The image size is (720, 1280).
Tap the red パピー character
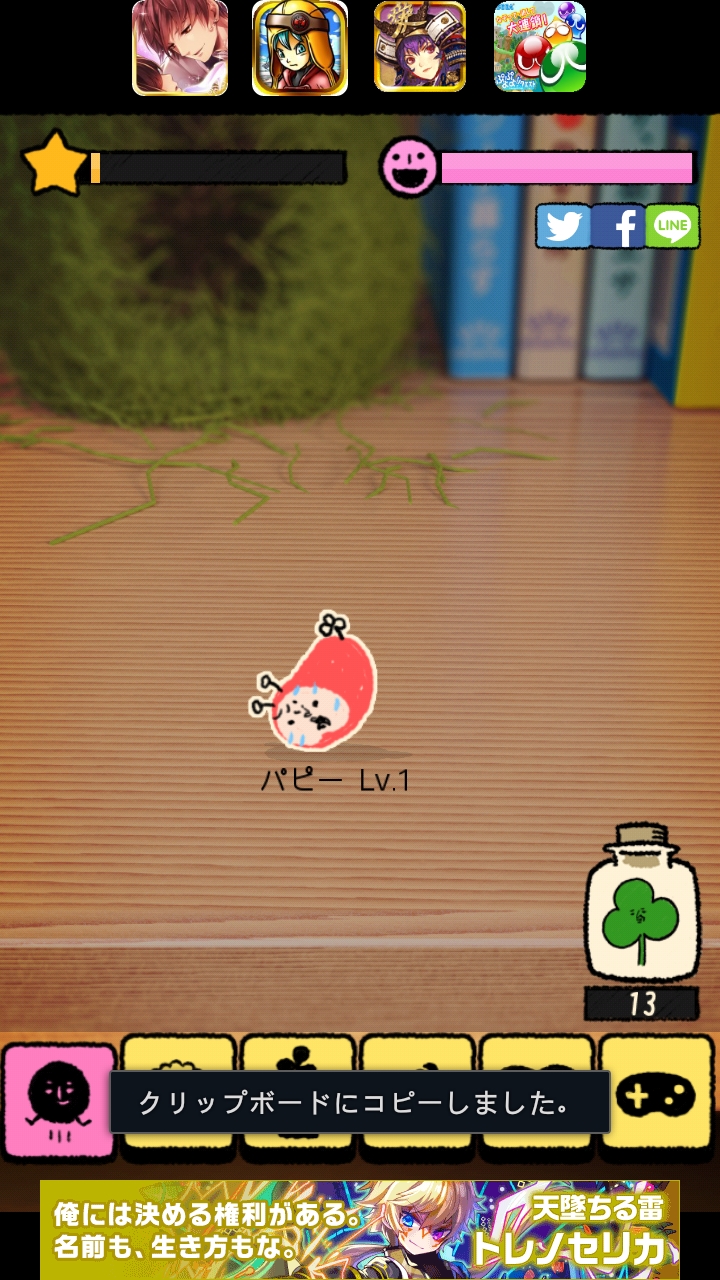click(314, 684)
